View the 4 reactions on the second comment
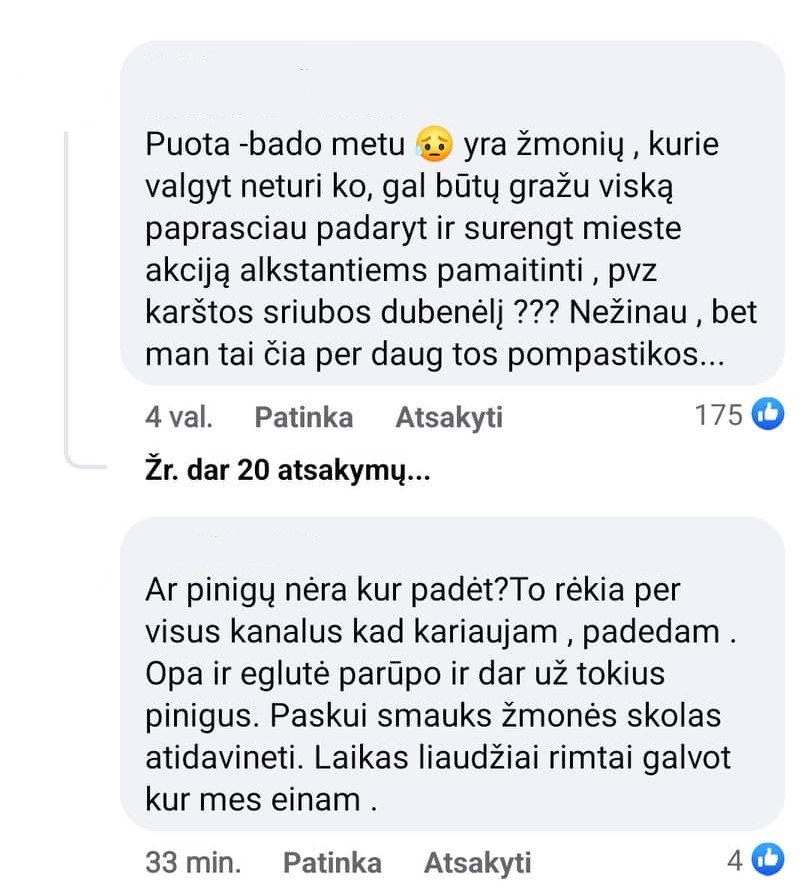810x893 pixels. pyautogui.click(x=754, y=859)
